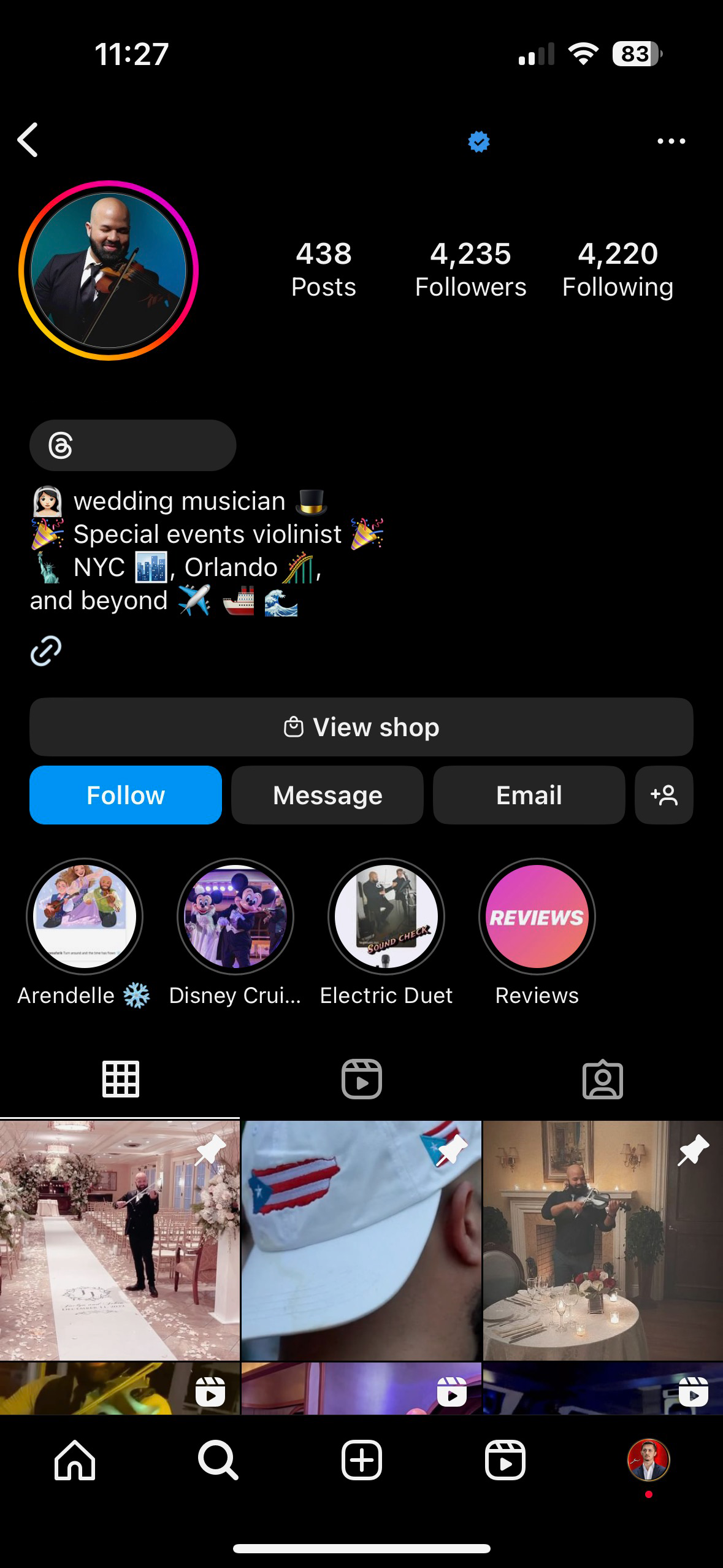This screenshot has height=1568, width=723.
Task: Show suggested accounts with add-person icon
Action: tap(664, 795)
